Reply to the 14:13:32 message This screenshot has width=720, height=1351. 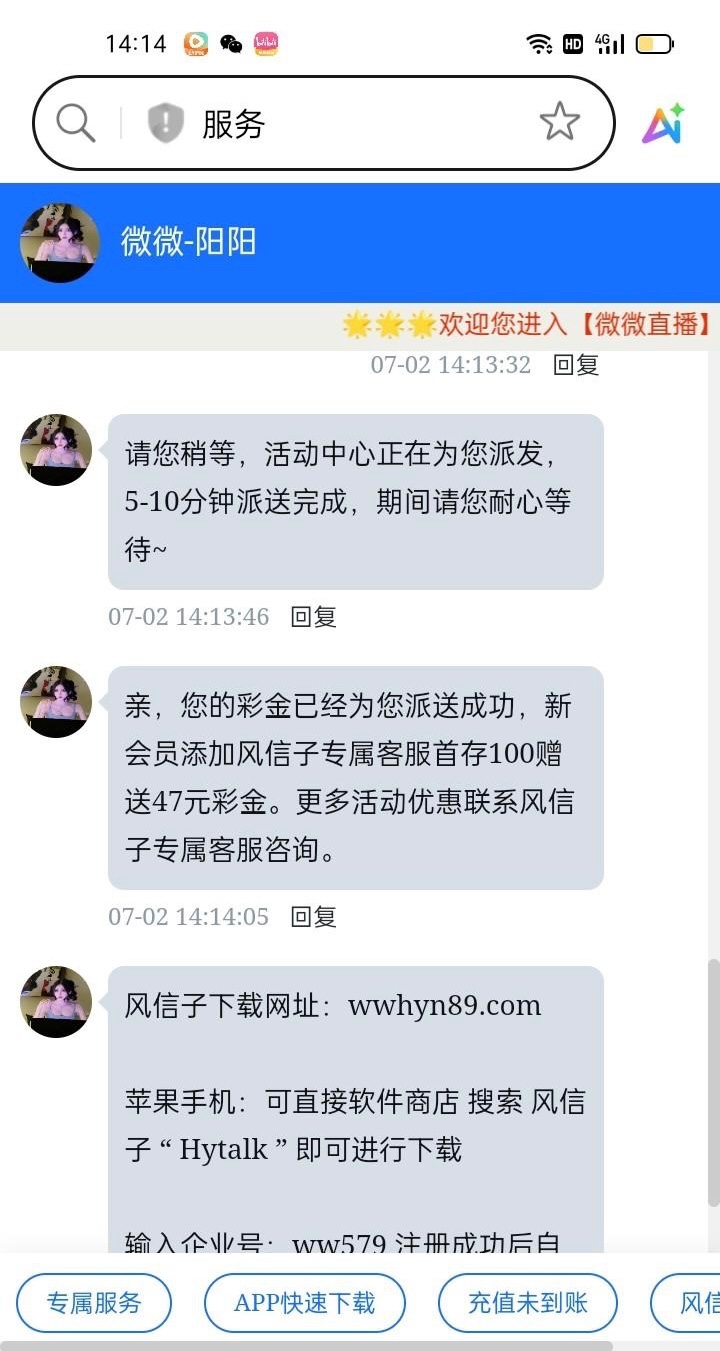pos(576,365)
